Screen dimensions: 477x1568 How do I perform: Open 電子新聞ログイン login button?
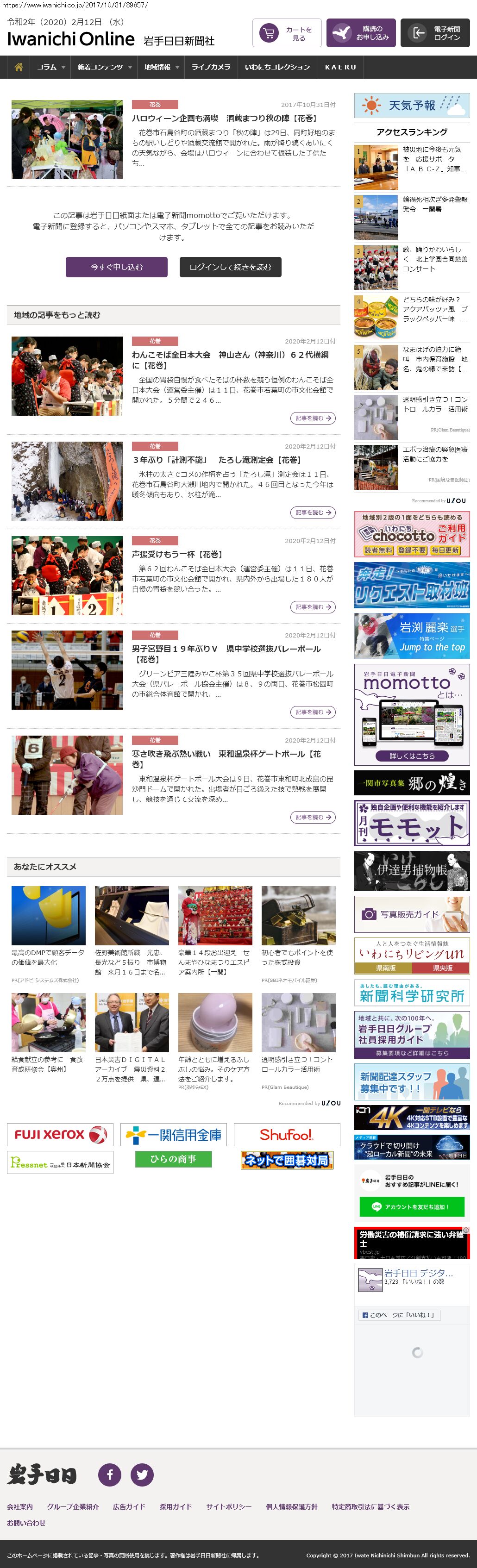pyautogui.click(x=434, y=33)
